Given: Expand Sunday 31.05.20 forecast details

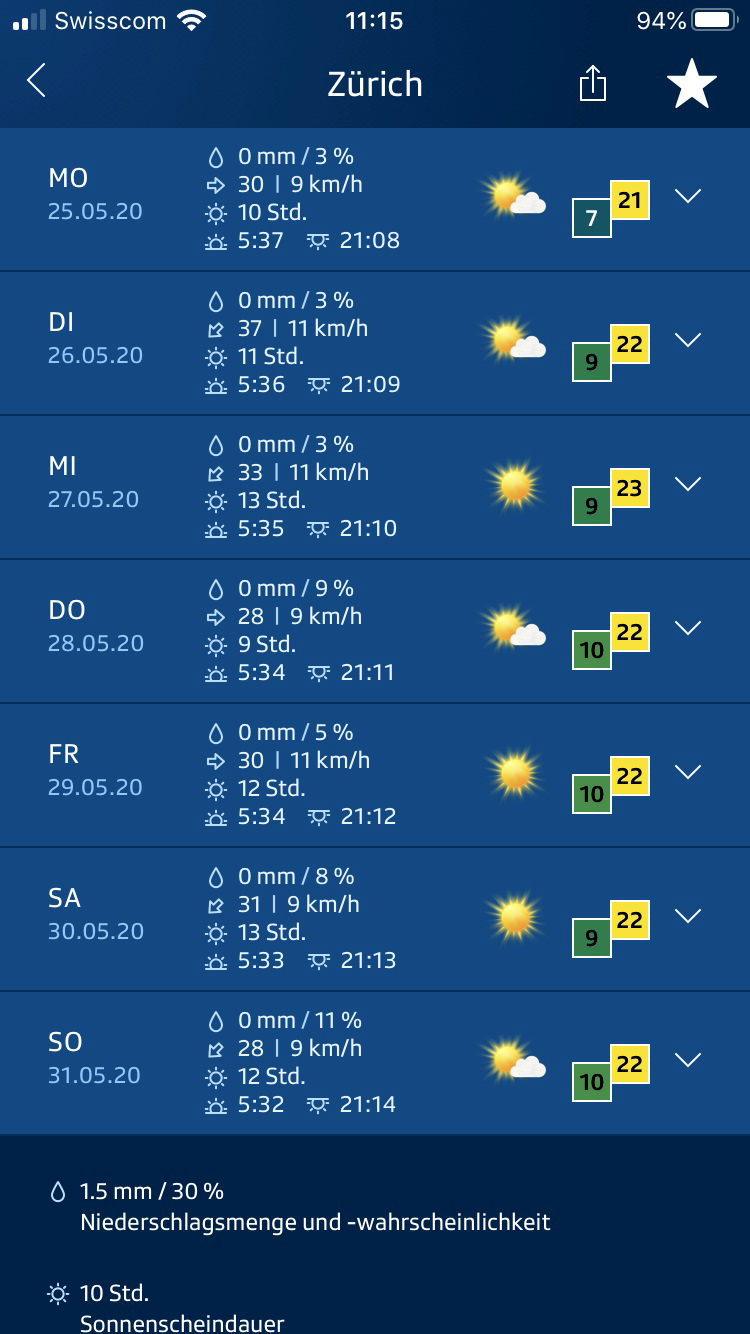Looking at the screenshot, I should pos(688,1060).
